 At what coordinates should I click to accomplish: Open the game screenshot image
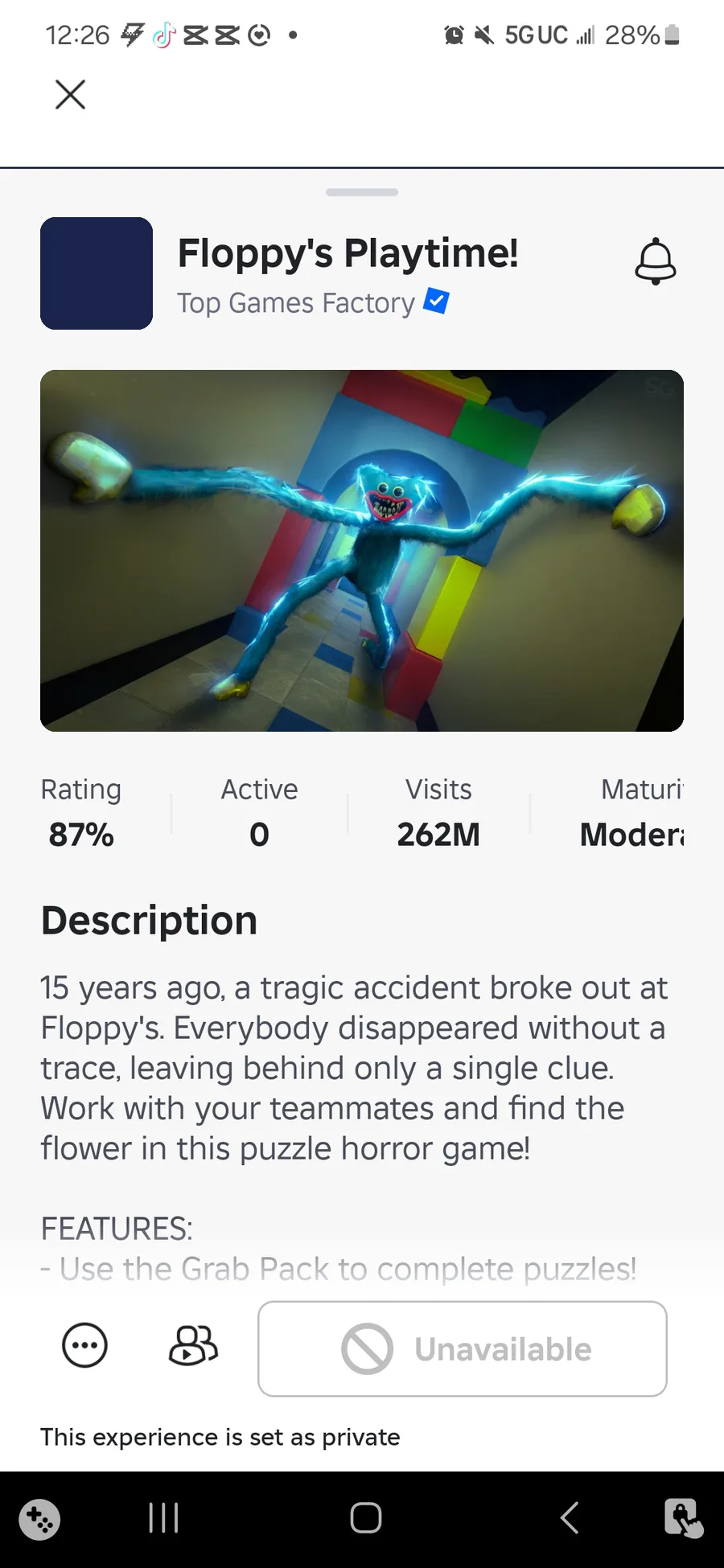coord(362,550)
